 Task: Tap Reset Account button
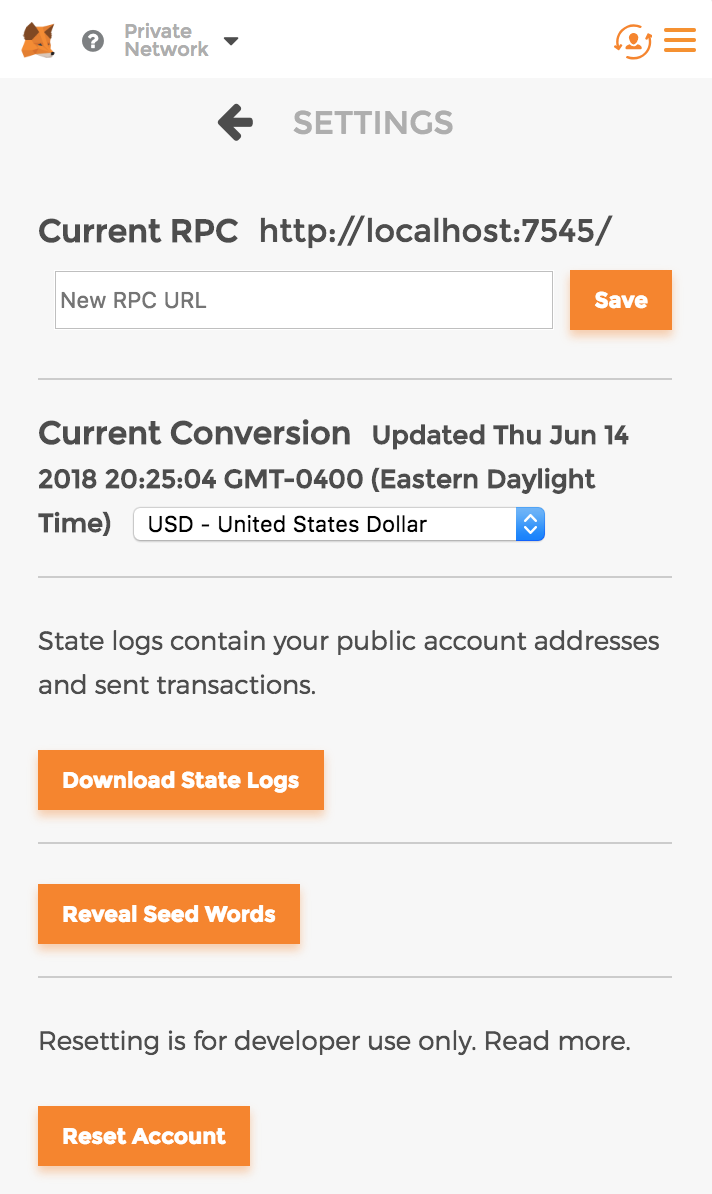click(144, 1136)
